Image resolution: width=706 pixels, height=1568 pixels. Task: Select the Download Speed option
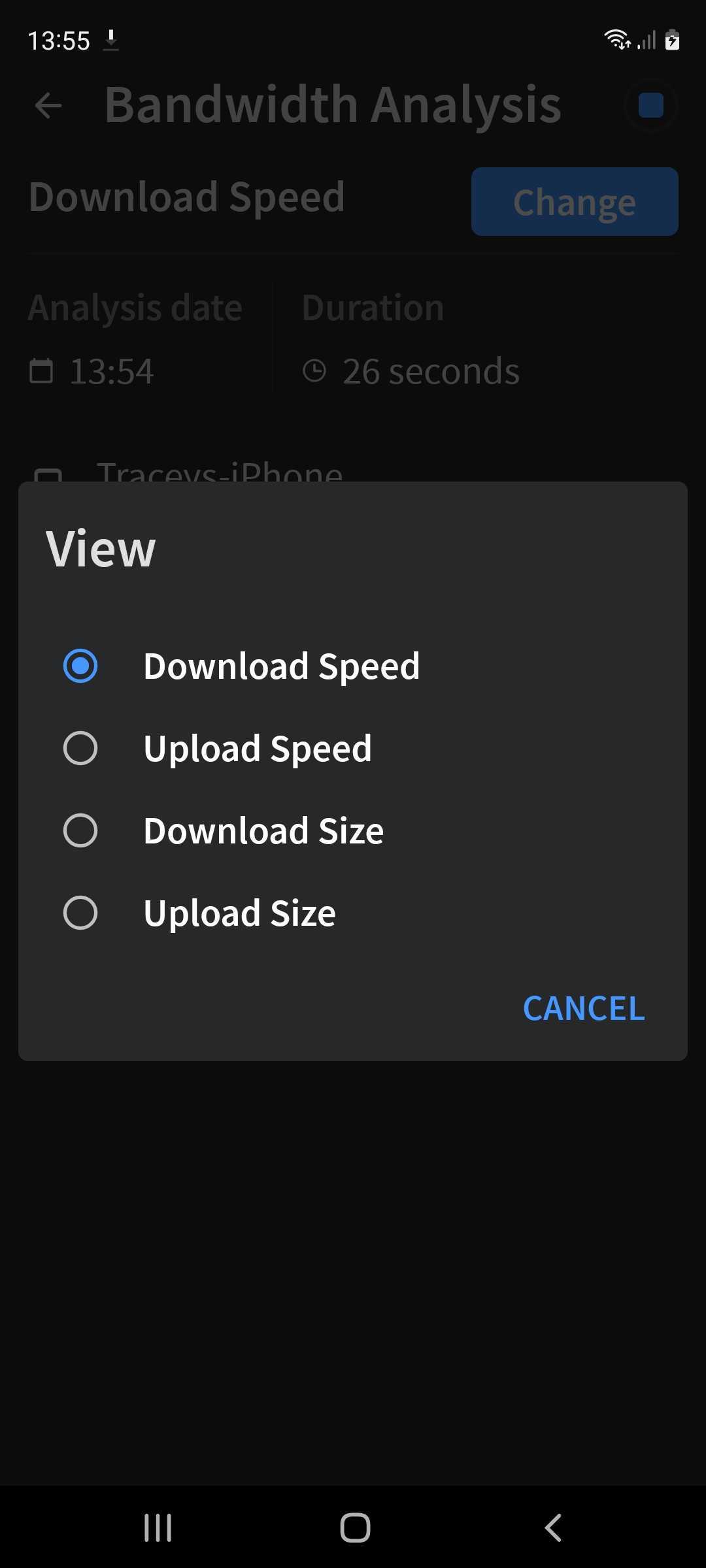coord(353,666)
